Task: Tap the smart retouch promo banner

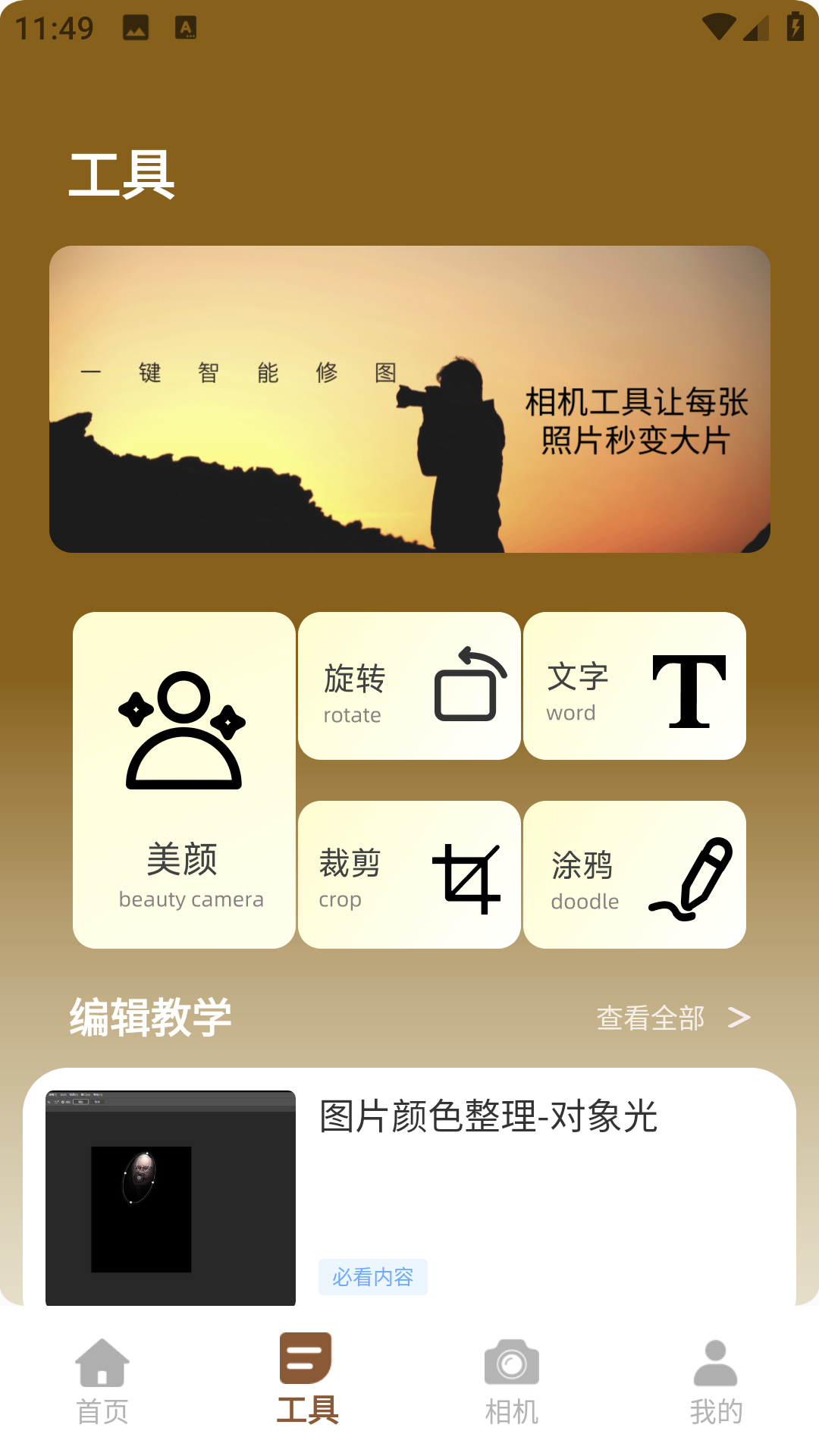Action: click(409, 398)
